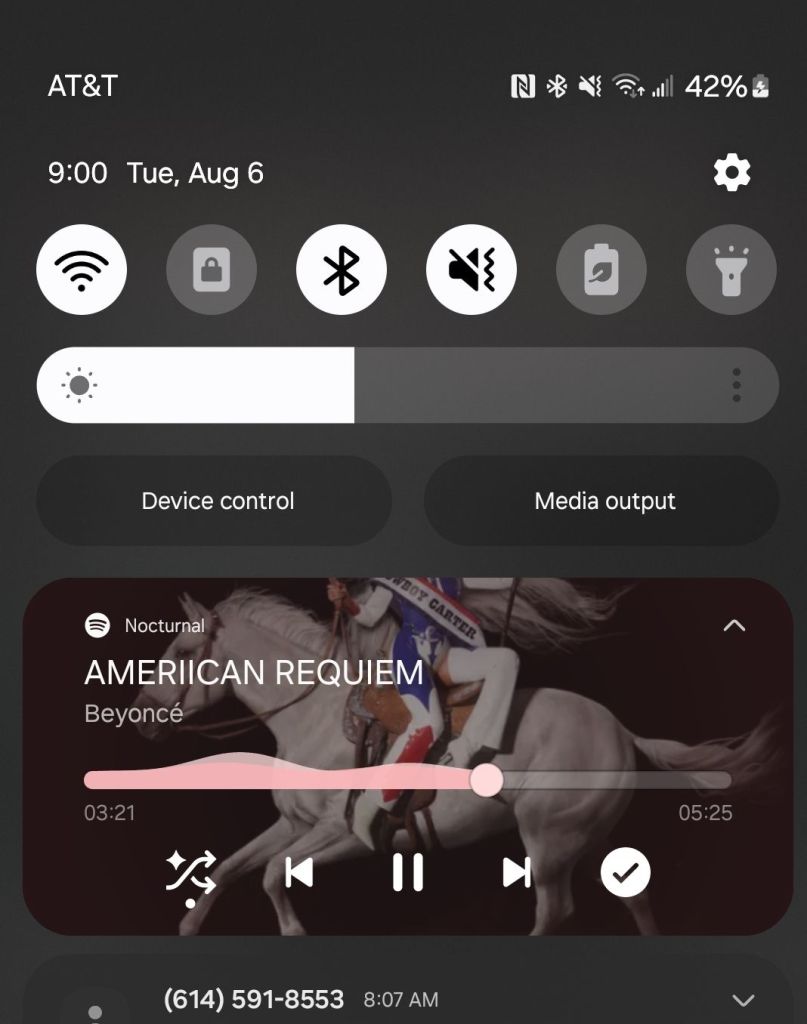Image resolution: width=807 pixels, height=1024 pixels.
Task: Expand the (614) 591-8553 notification
Action: [743, 1000]
